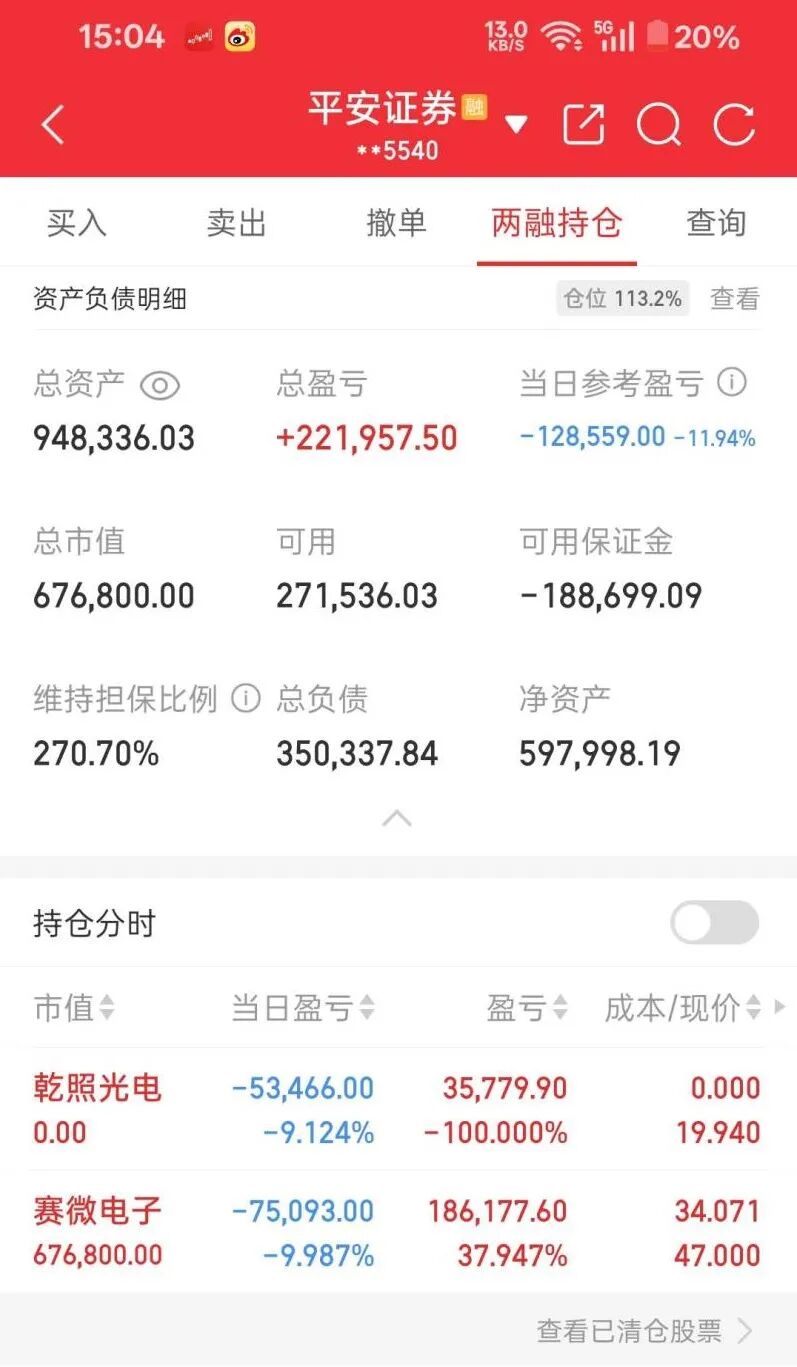Switch to the 卖出 tab

click(x=236, y=222)
